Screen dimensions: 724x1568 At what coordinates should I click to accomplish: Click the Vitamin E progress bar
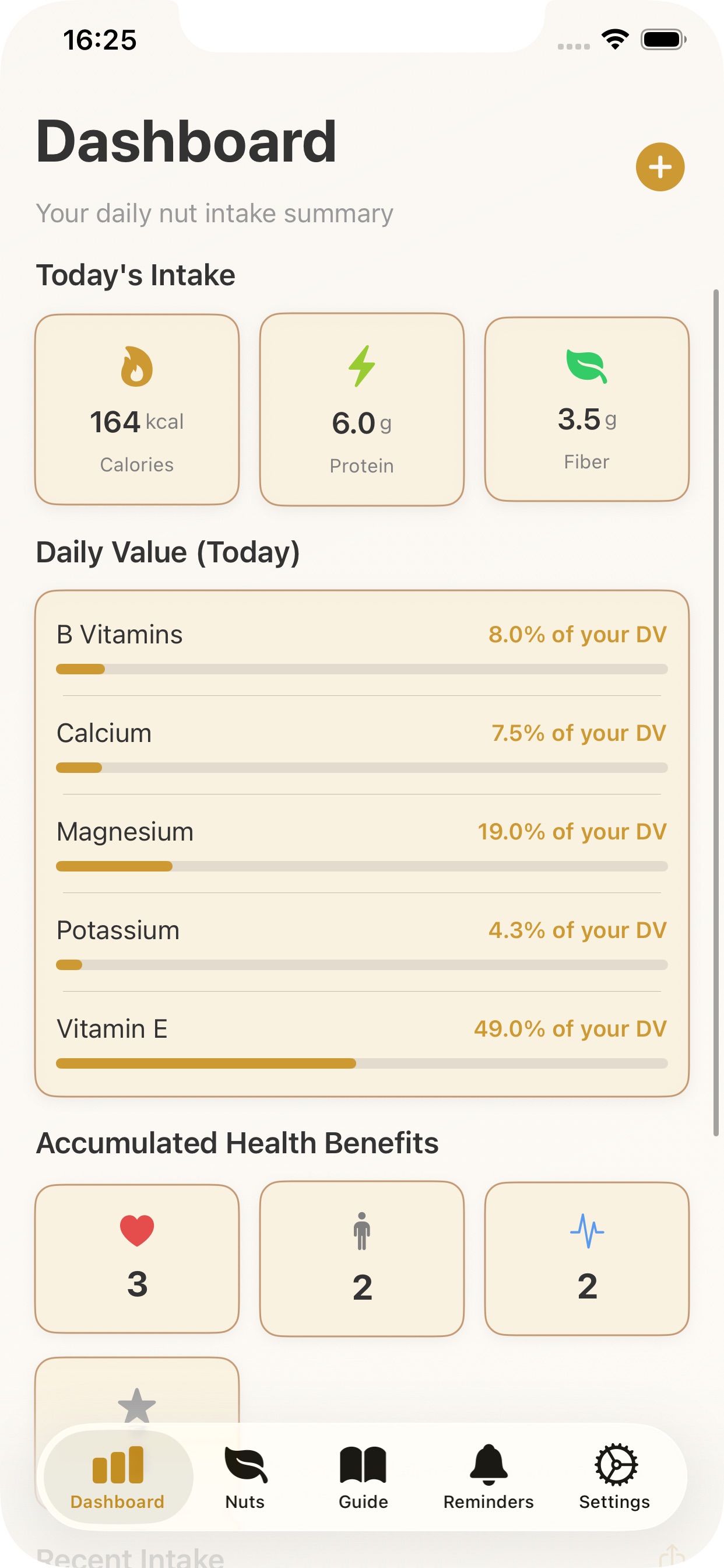tap(361, 1062)
